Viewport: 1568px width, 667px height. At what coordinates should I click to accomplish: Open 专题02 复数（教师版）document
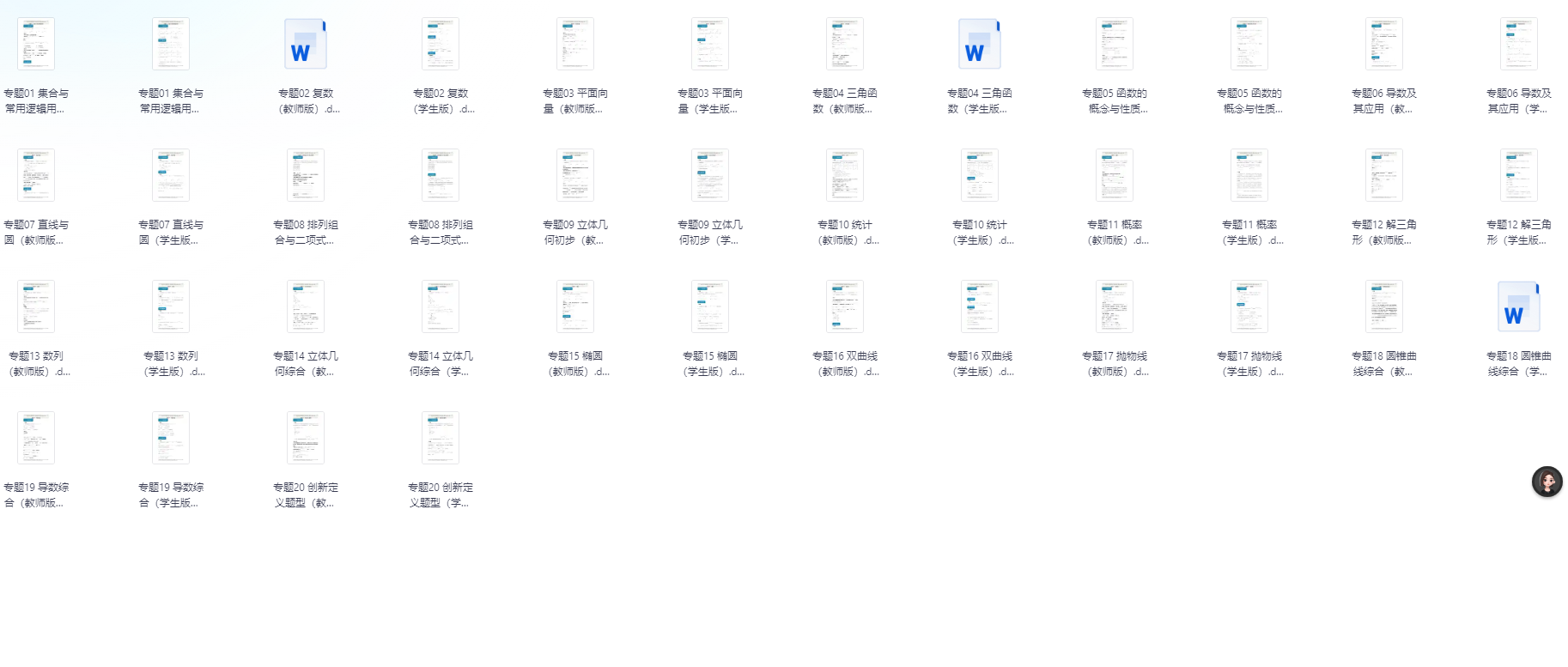point(306,45)
